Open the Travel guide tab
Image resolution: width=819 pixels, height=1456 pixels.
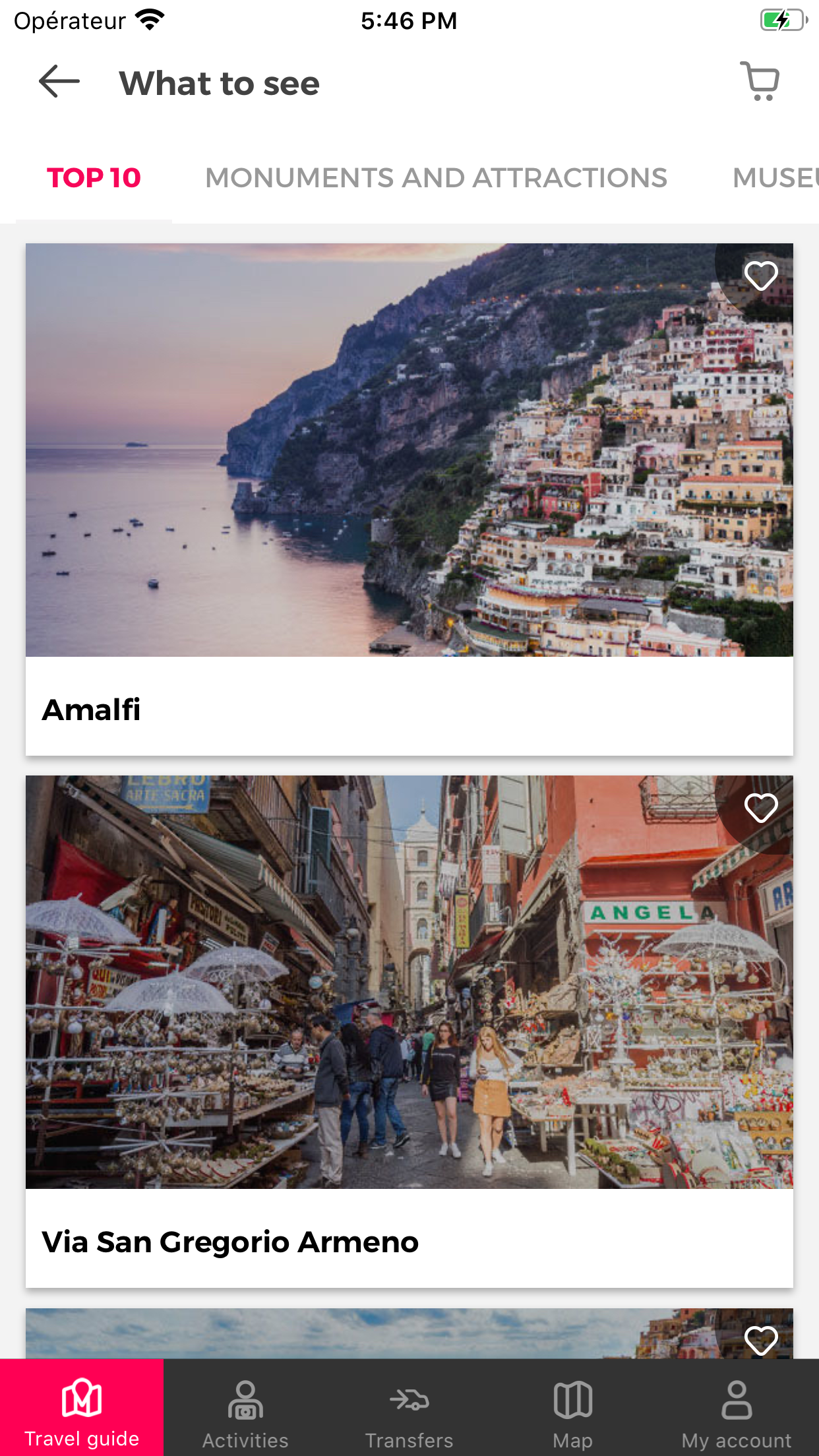[x=82, y=1407]
